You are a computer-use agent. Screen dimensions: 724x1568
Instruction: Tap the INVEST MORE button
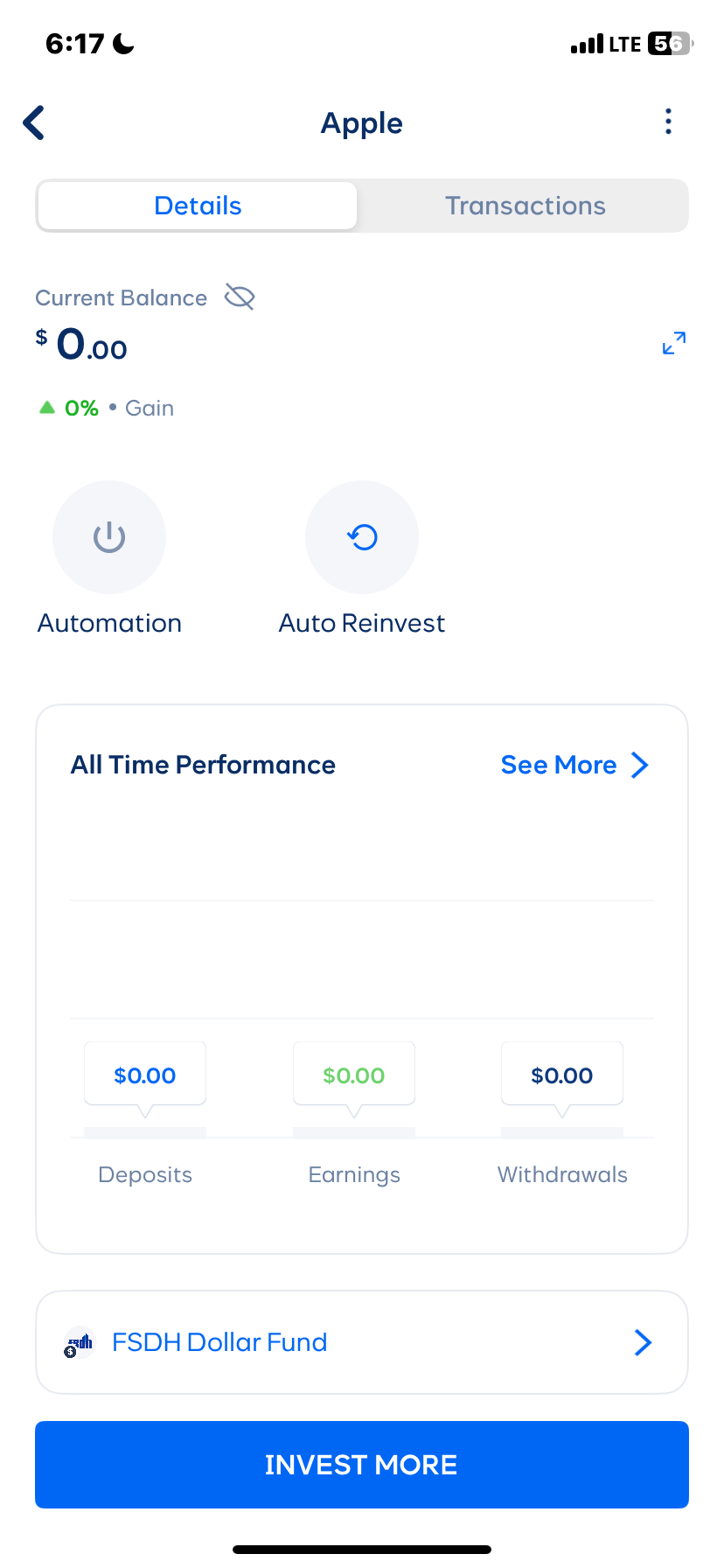361,1464
